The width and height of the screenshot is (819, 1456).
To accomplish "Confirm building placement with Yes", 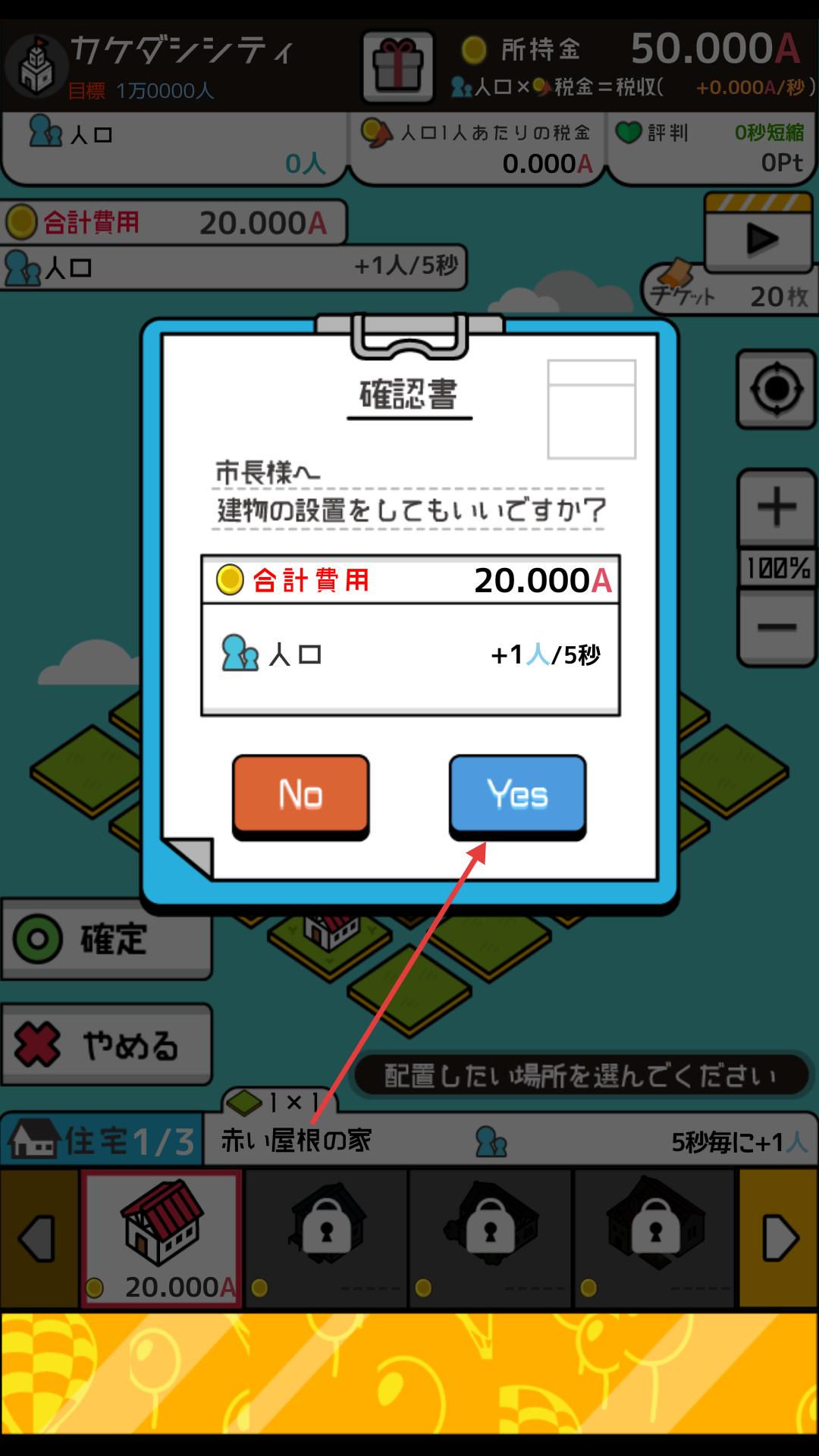I will pos(517,795).
